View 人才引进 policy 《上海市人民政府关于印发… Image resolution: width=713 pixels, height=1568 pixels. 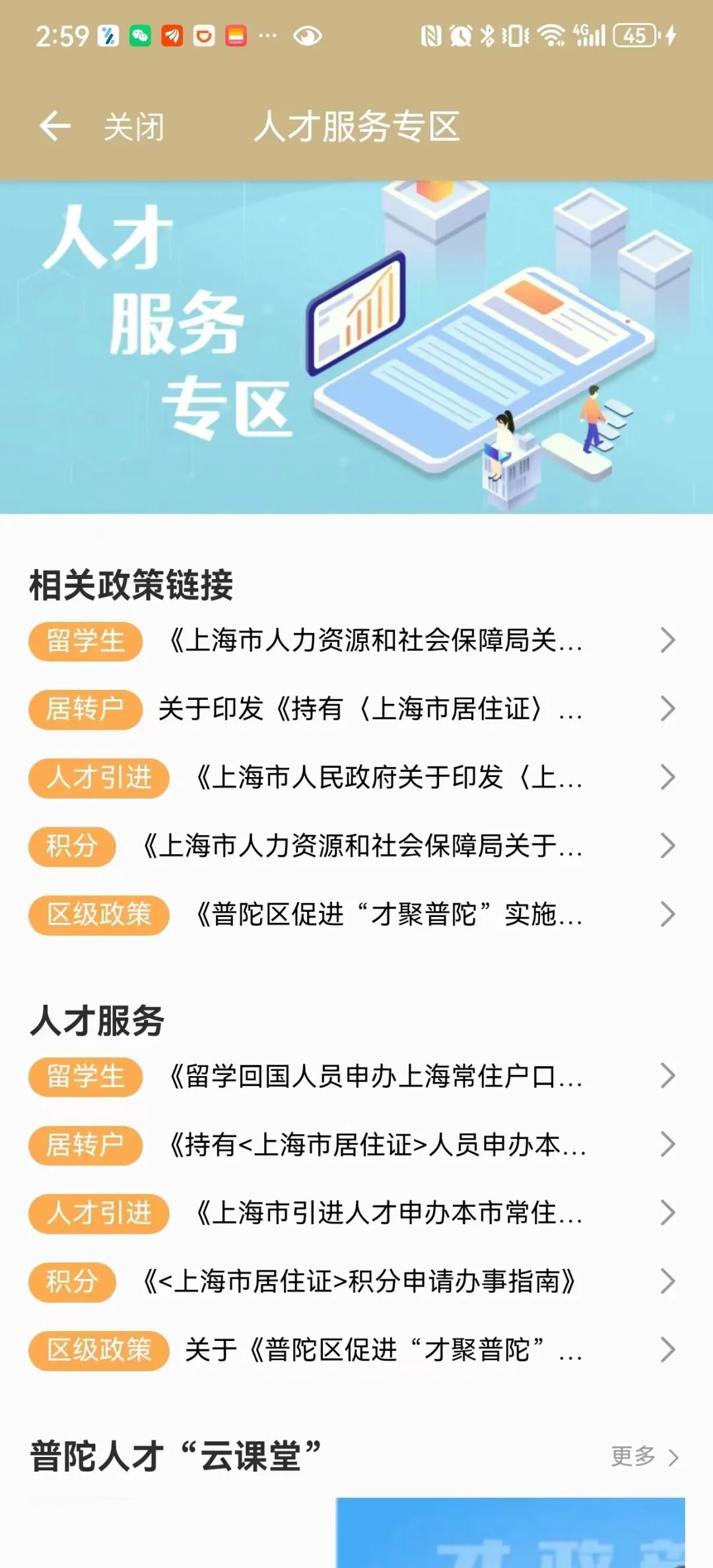coord(388,778)
